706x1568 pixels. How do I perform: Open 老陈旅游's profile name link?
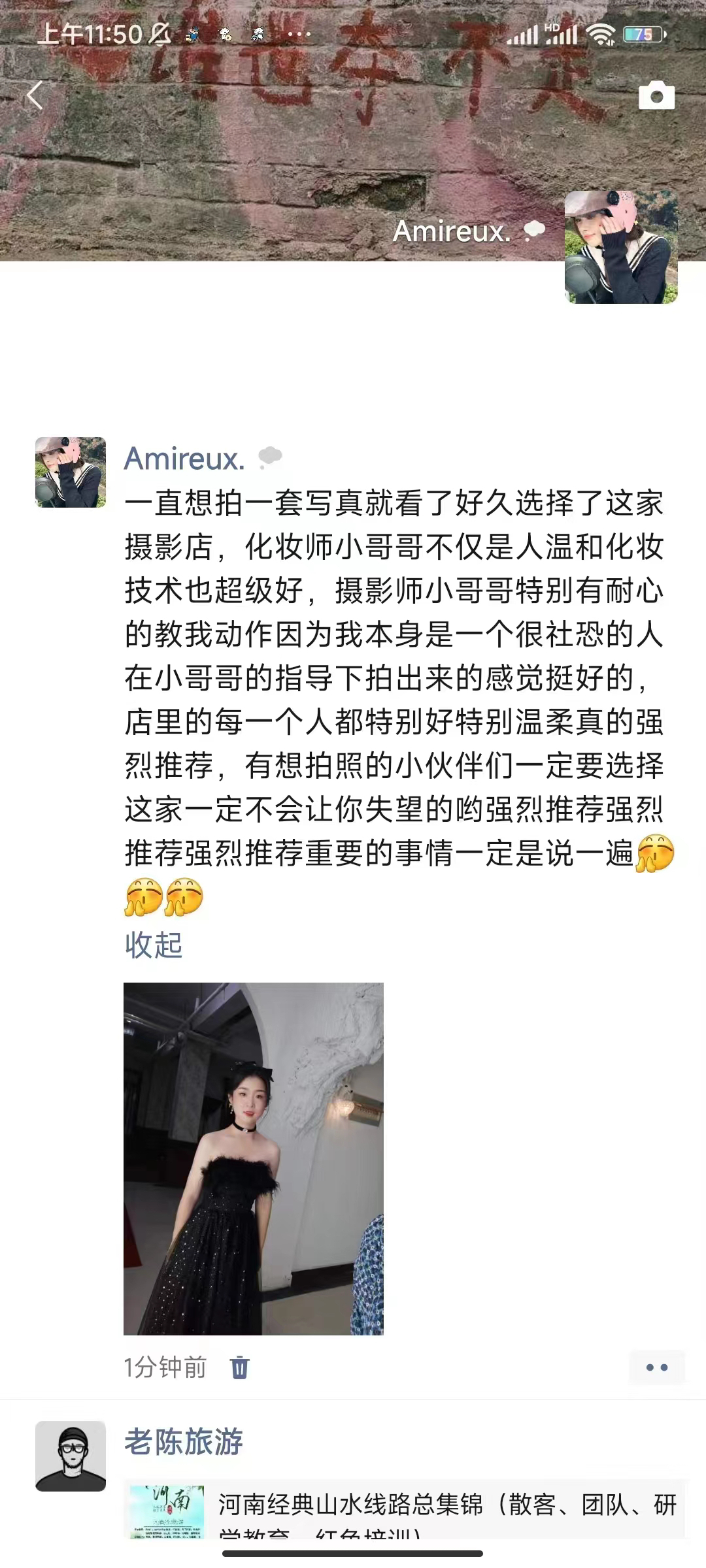pos(184,1442)
